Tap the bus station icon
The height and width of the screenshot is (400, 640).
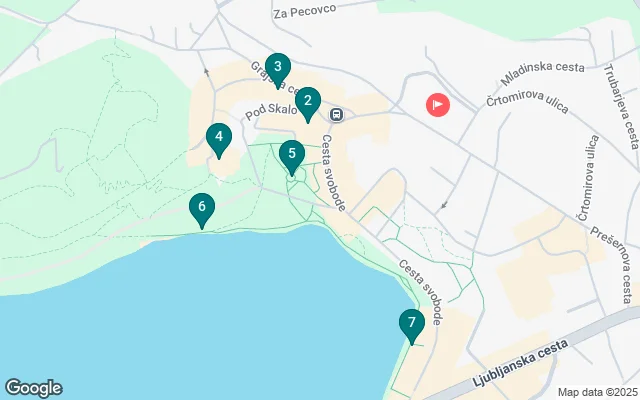tap(336, 114)
